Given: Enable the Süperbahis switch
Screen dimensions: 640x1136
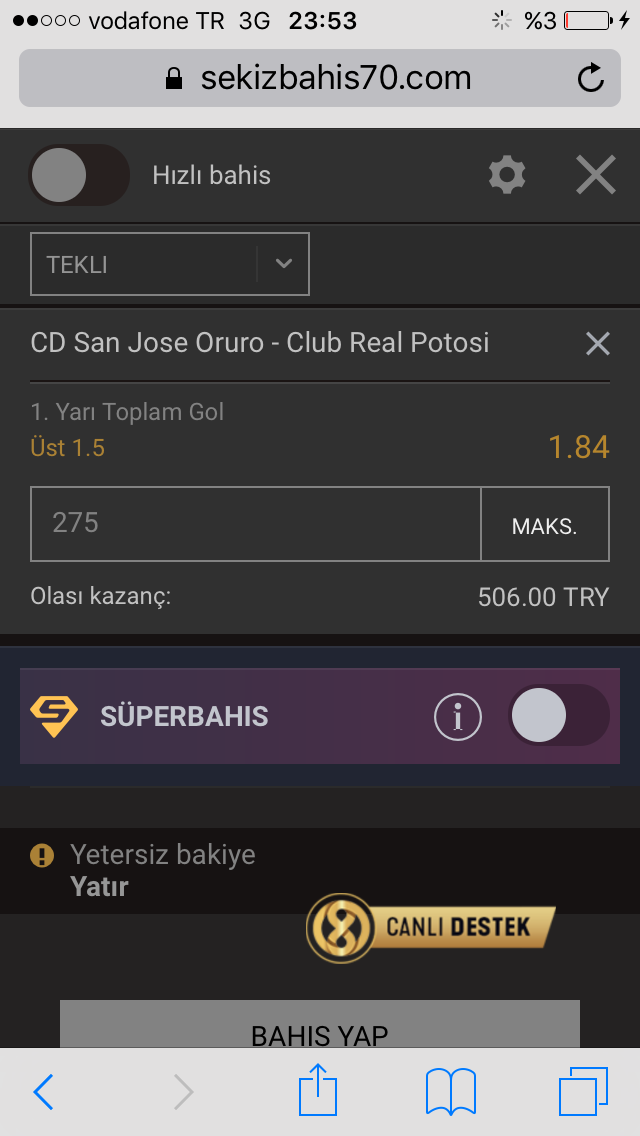Looking at the screenshot, I should pyautogui.click(x=558, y=715).
